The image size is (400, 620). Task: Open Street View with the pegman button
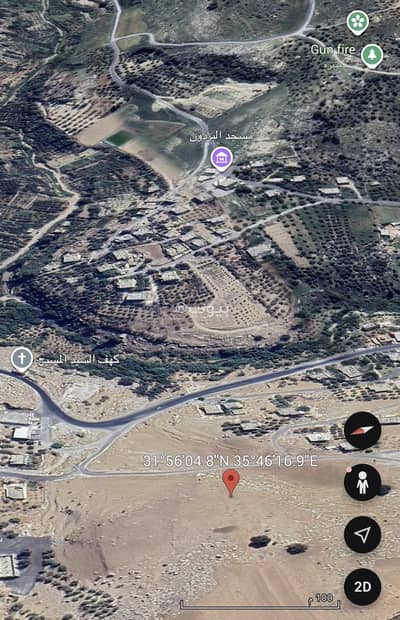click(362, 482)
